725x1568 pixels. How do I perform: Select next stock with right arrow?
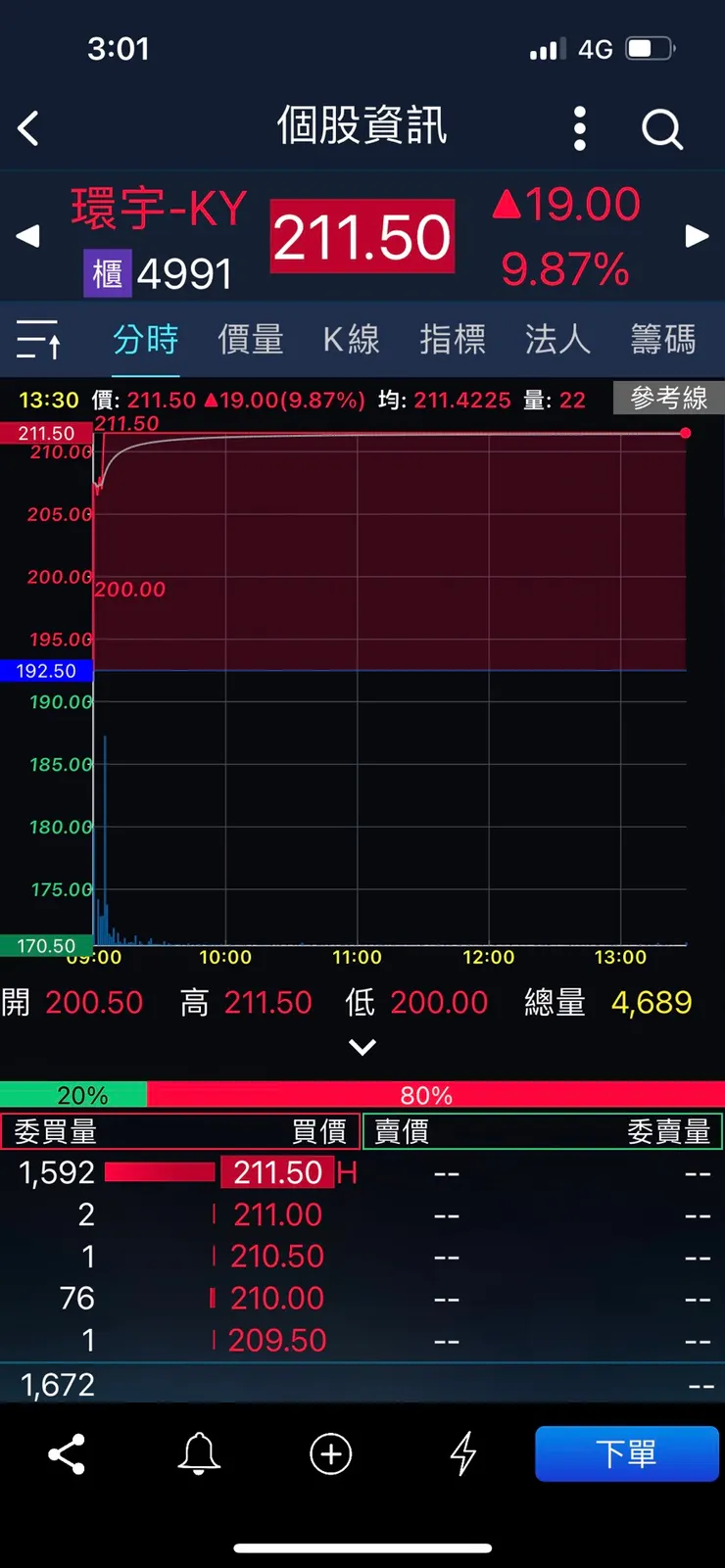coord(697,235)
